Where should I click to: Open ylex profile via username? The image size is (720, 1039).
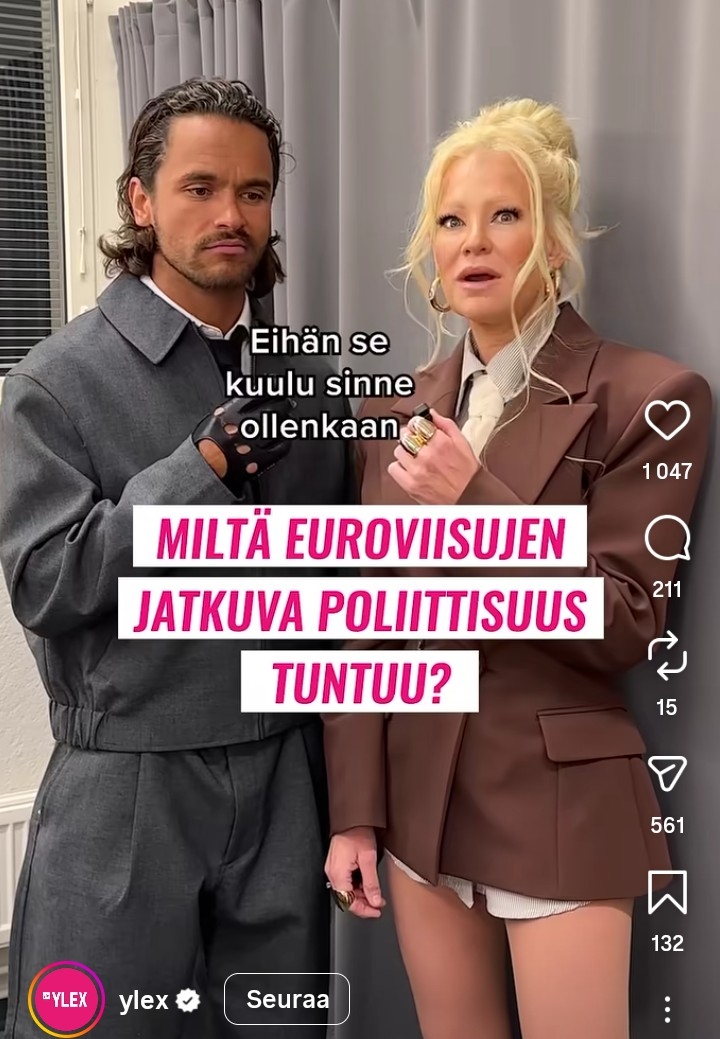pyautogui.click(x=144, y=1000)
